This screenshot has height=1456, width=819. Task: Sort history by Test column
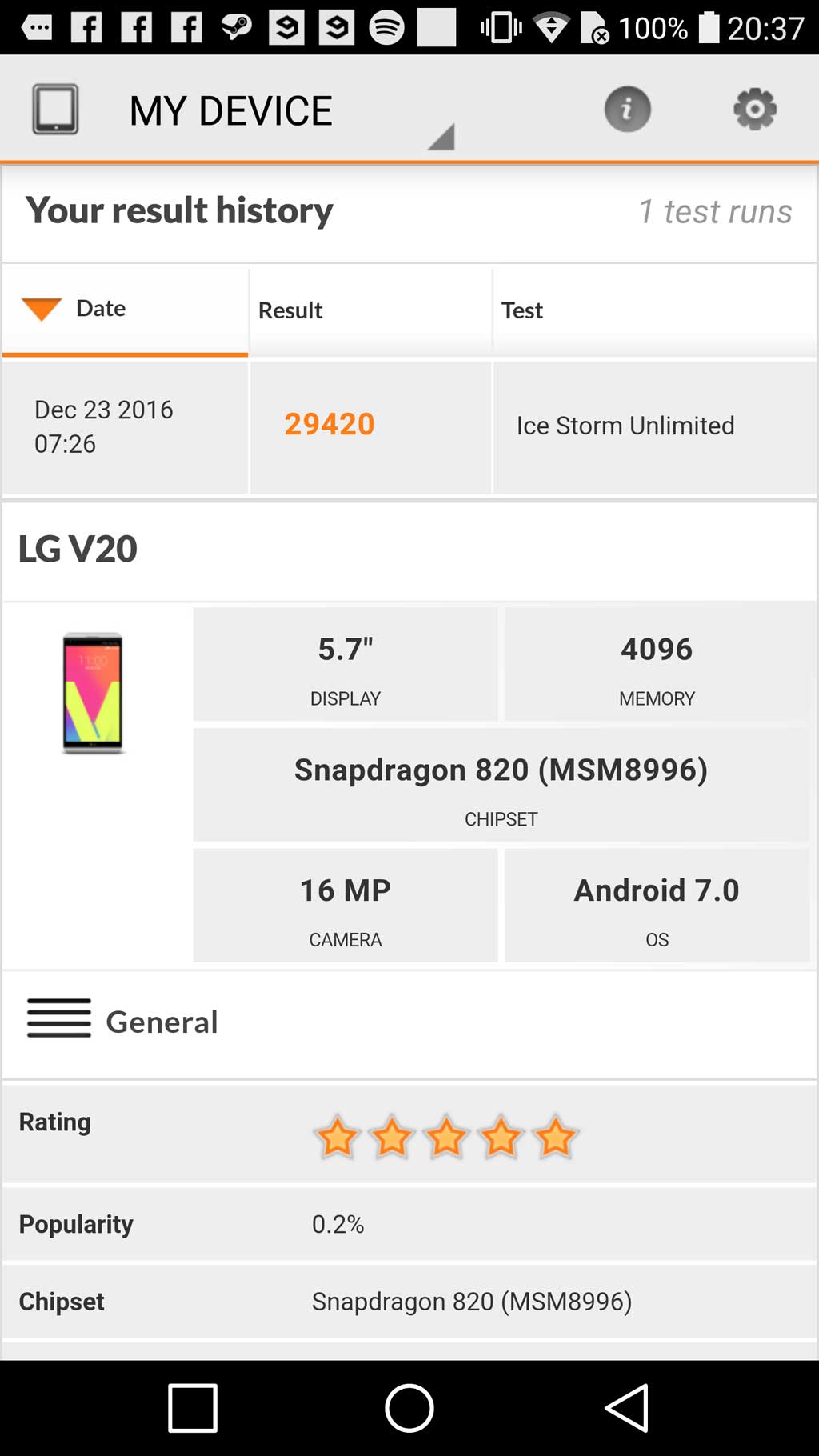[522, 310]
